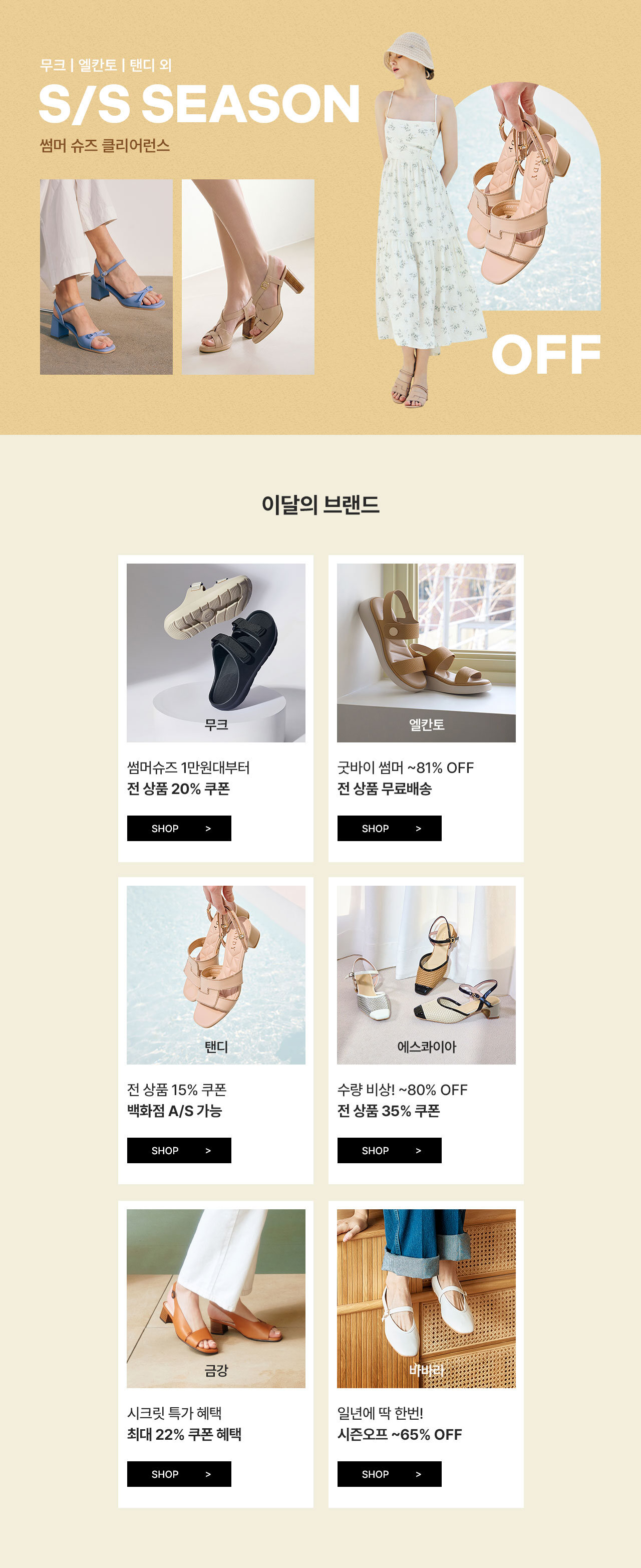Open the 무크 sandal product image

215,652
